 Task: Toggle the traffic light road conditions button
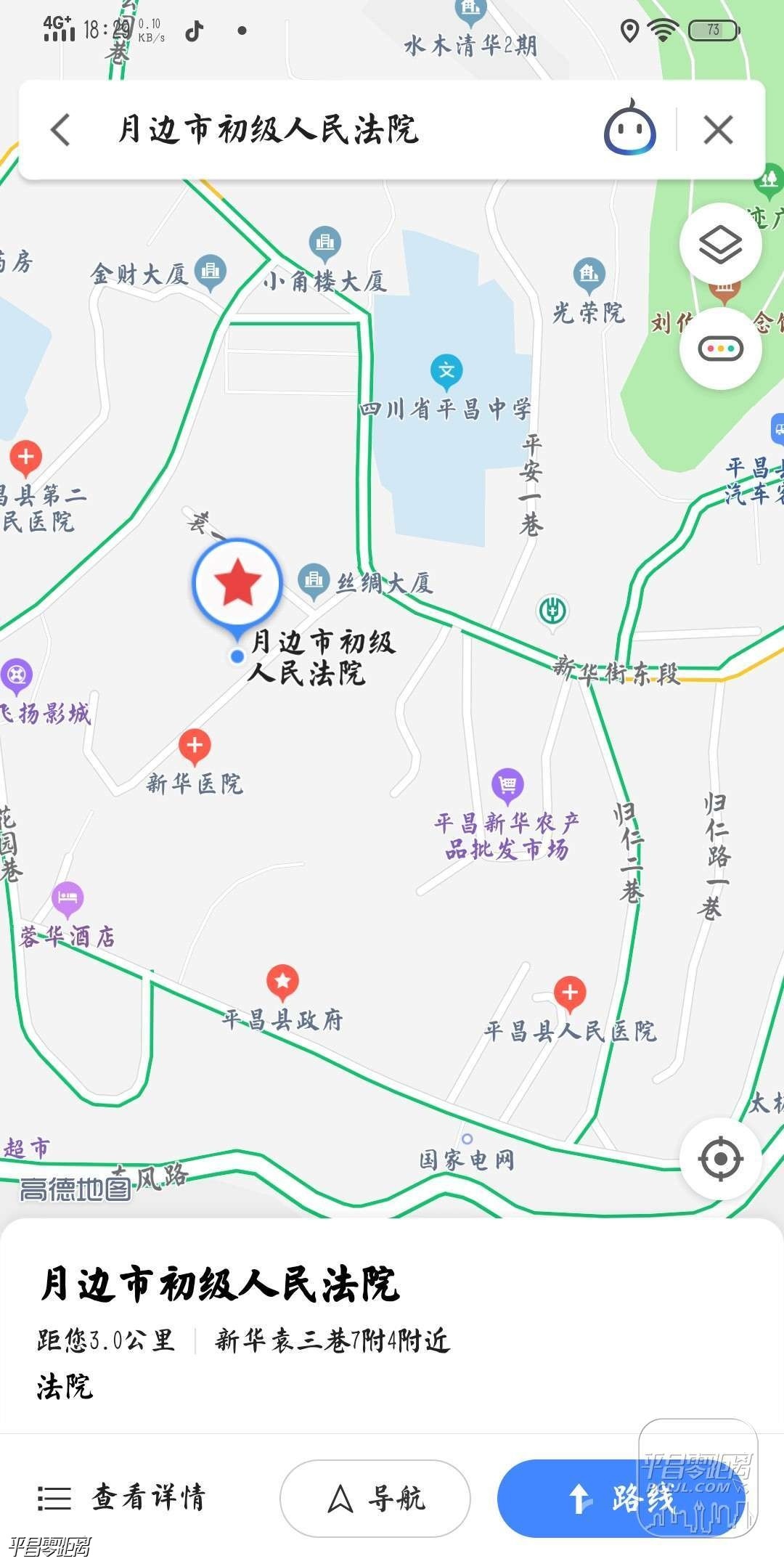click(x=720, y=349)
